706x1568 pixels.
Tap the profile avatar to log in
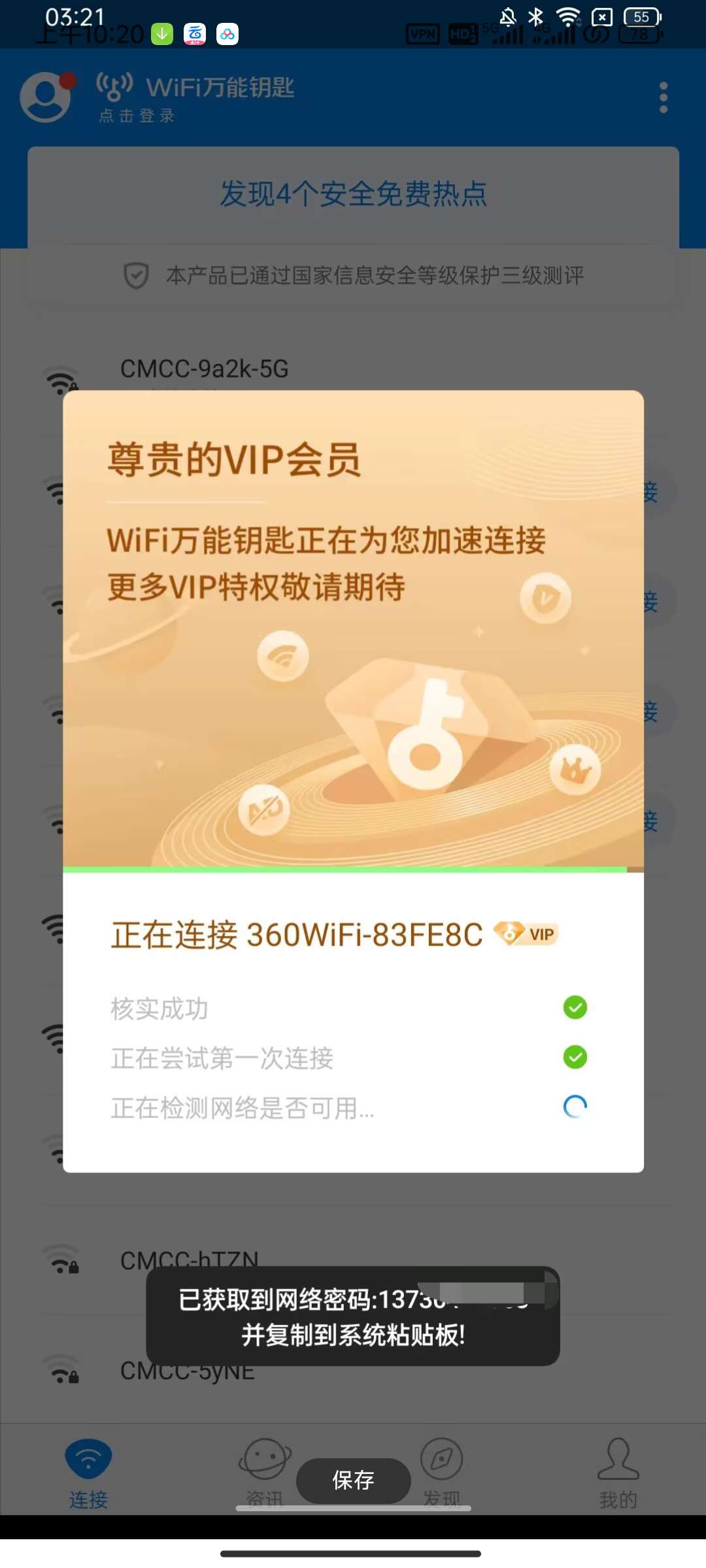[46, 97]
